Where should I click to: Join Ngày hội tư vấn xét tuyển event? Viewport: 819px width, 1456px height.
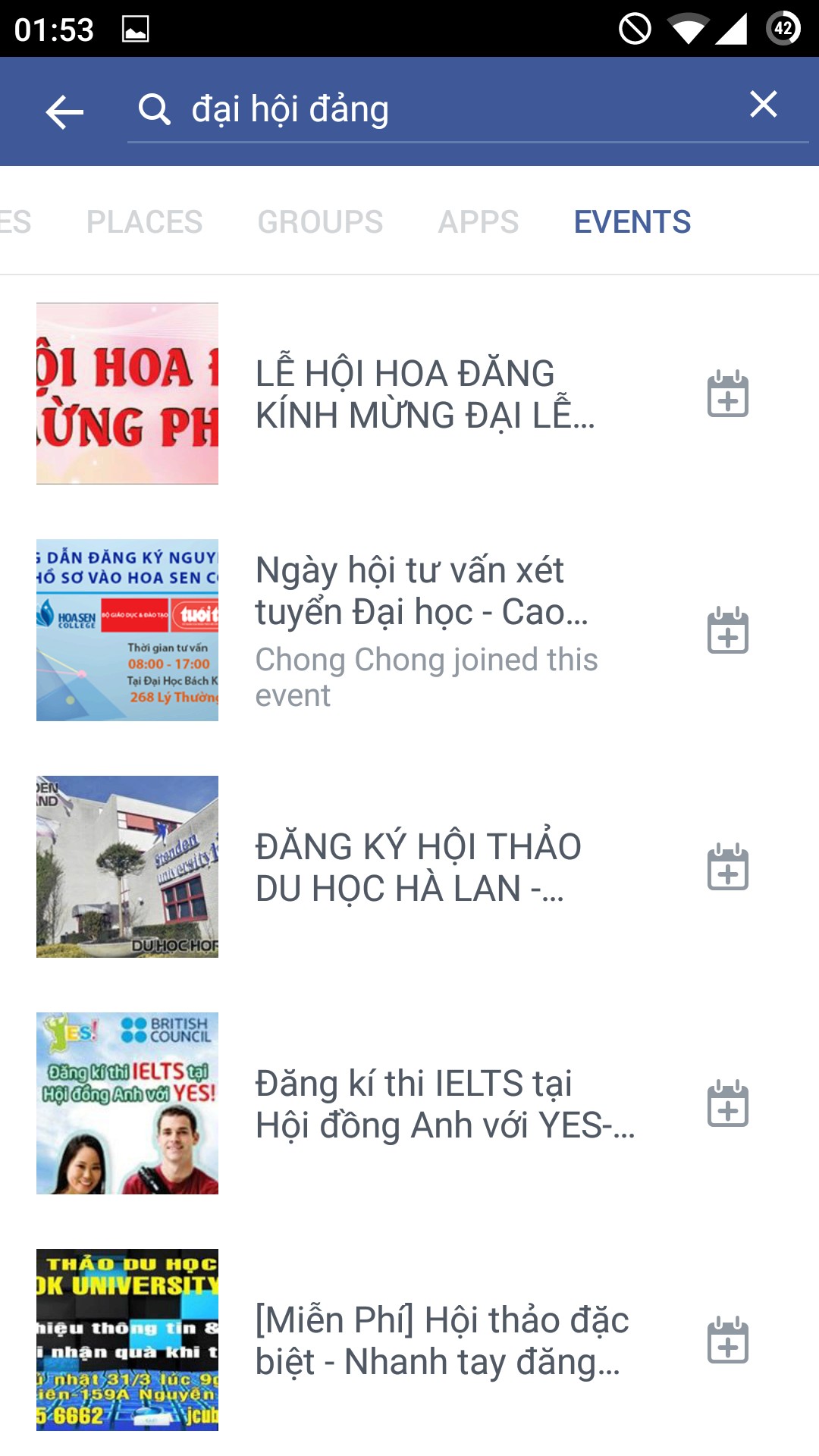[727, 631]
